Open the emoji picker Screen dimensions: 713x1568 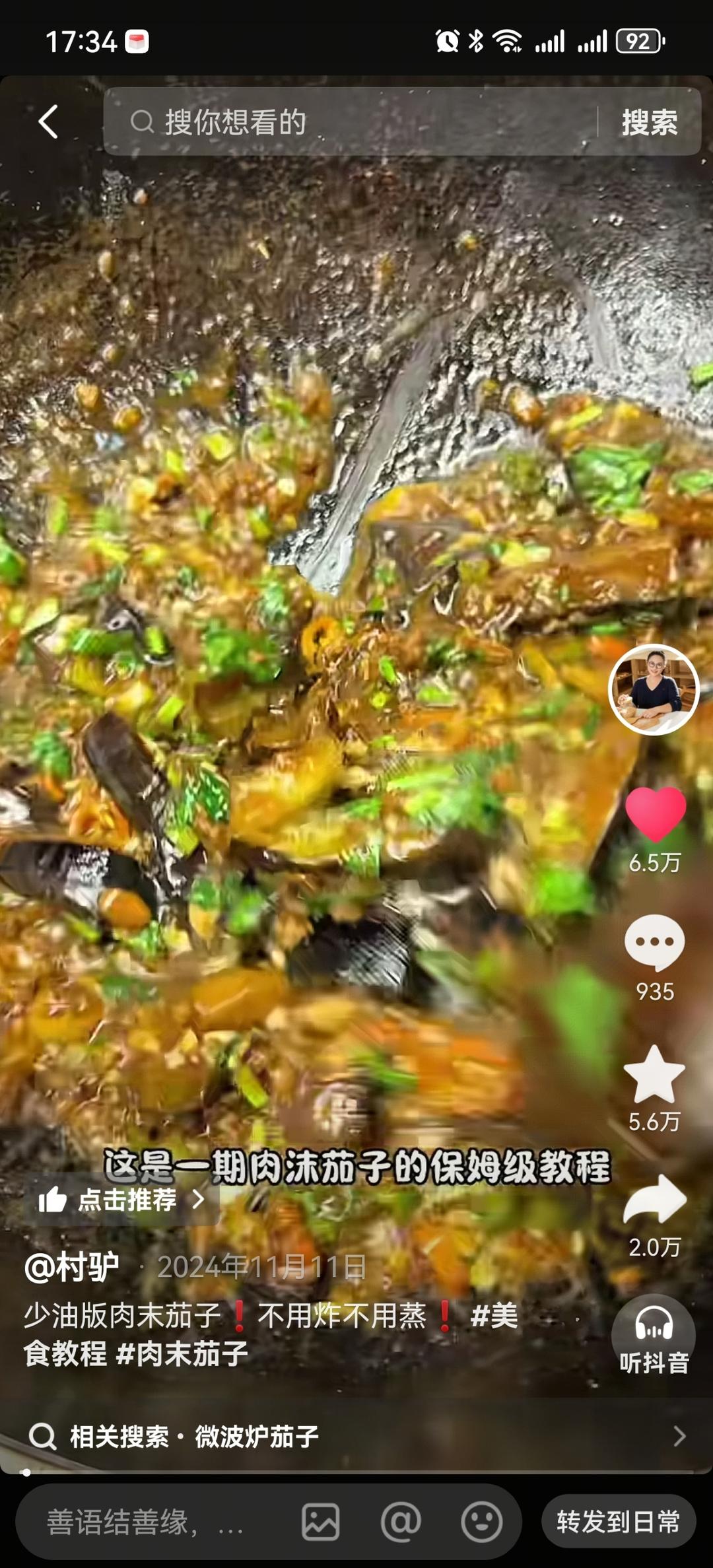pos(481,1522)
